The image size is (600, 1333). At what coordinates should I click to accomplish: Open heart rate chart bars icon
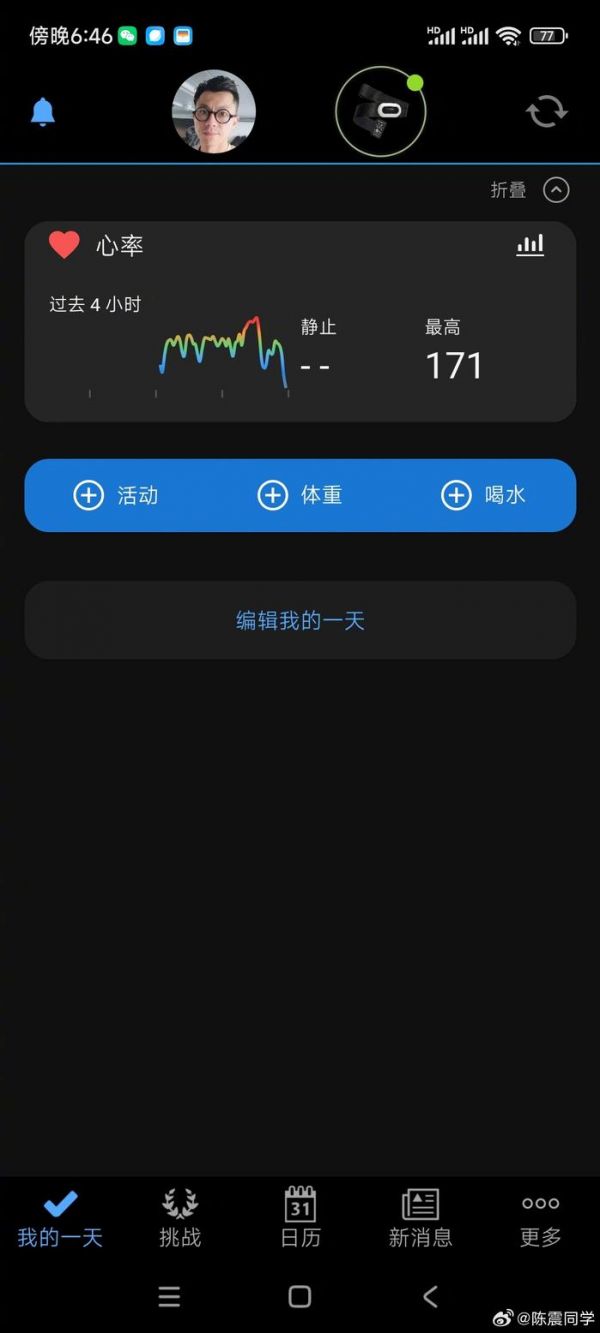[530, 245]
